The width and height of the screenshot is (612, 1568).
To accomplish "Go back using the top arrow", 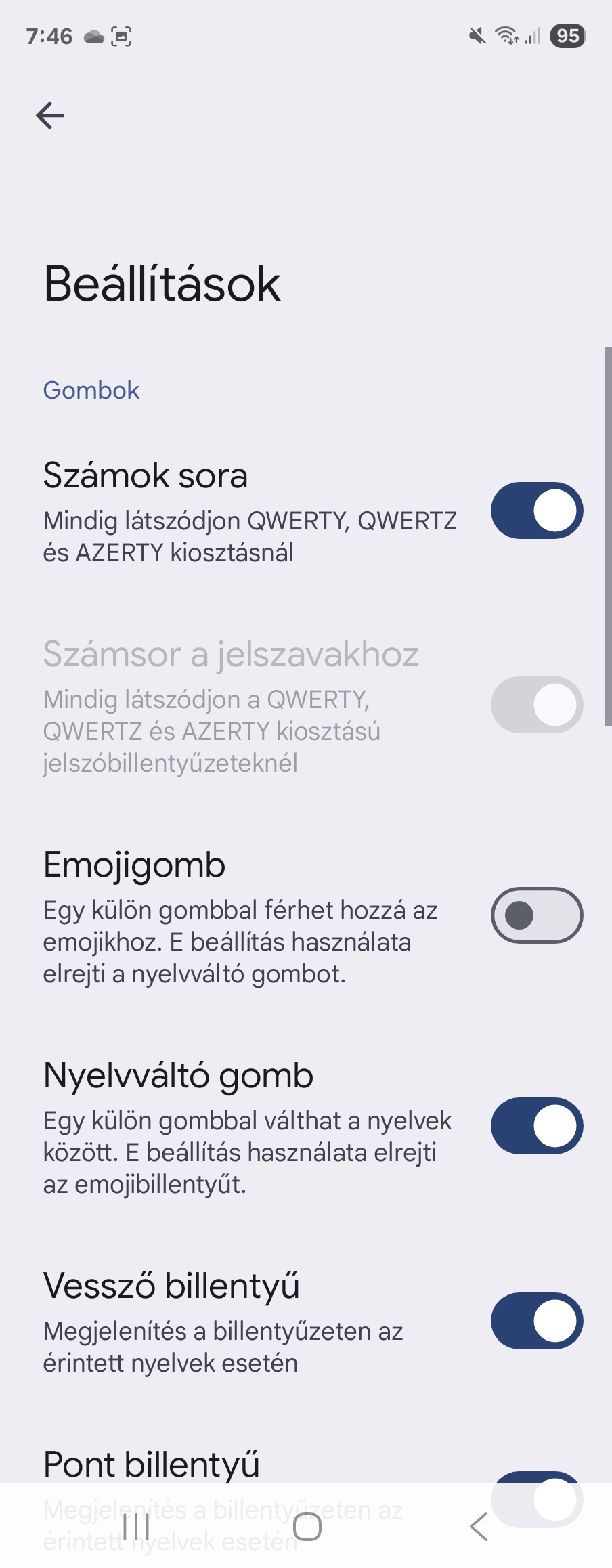I will tap(49, 115).
